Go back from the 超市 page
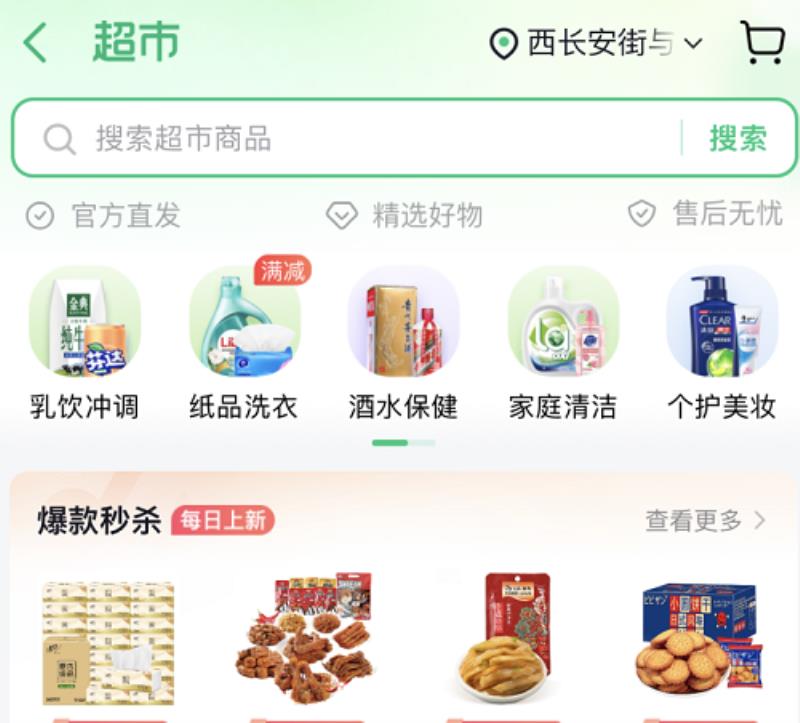Viewport: 800px width, 723px height. [36, 43]
